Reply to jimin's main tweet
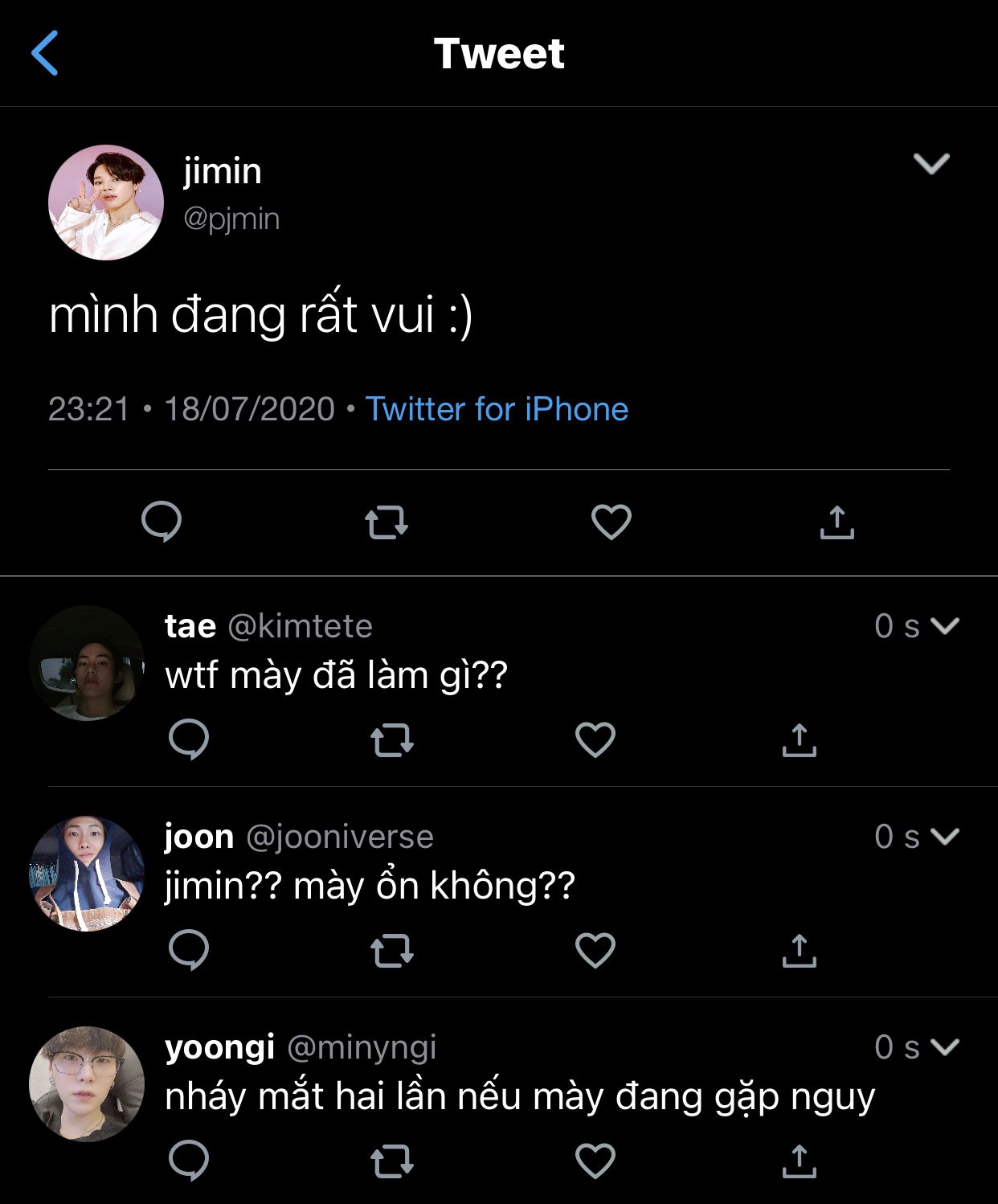The width and height of the screenshot is (998, 1204). [x=162, y=522]
